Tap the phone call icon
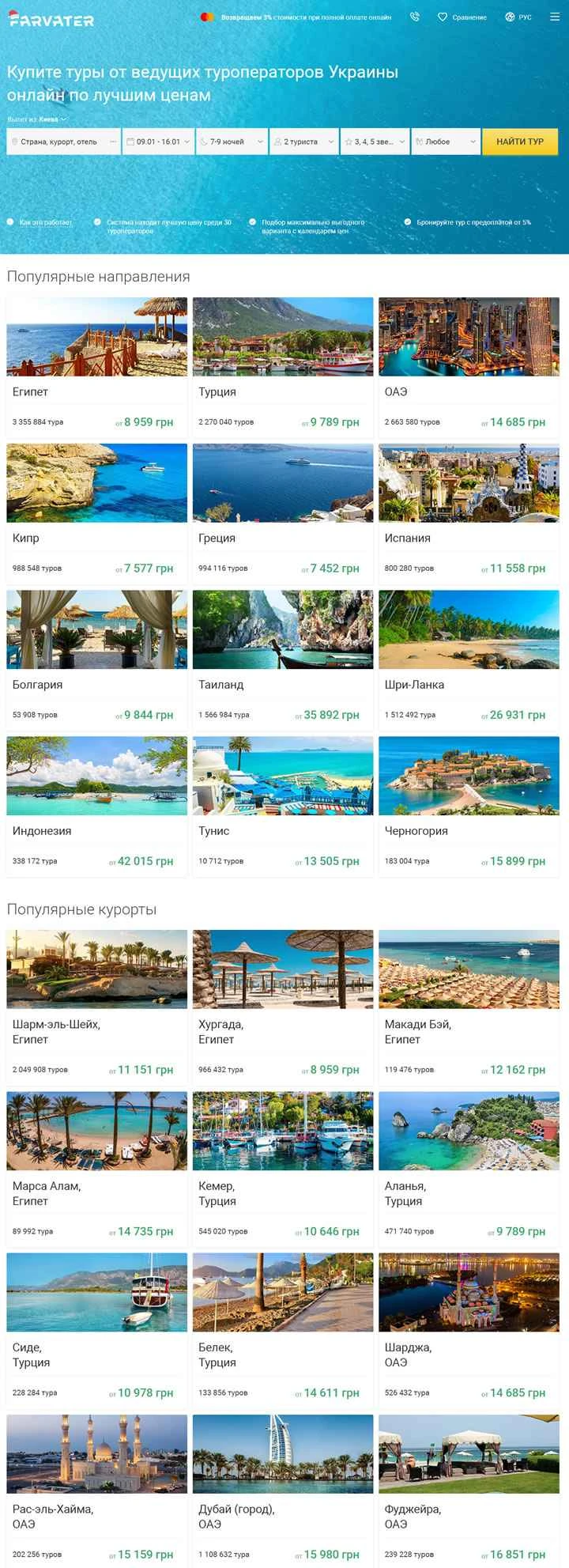Image resolution: width=569 pixels, height=1568 pixels. tap(415, 17)
